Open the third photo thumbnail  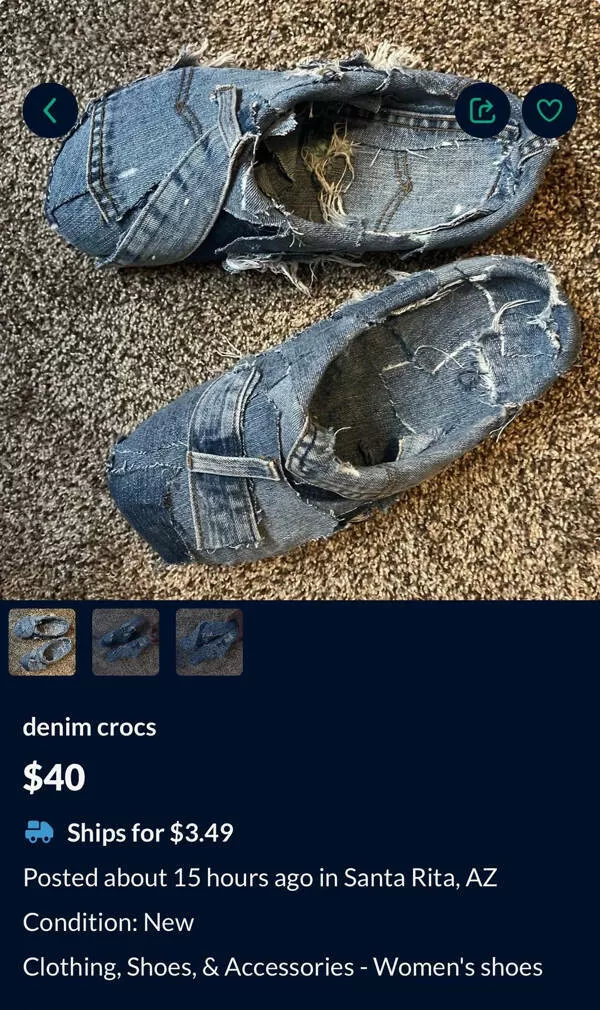pos(209,642)
